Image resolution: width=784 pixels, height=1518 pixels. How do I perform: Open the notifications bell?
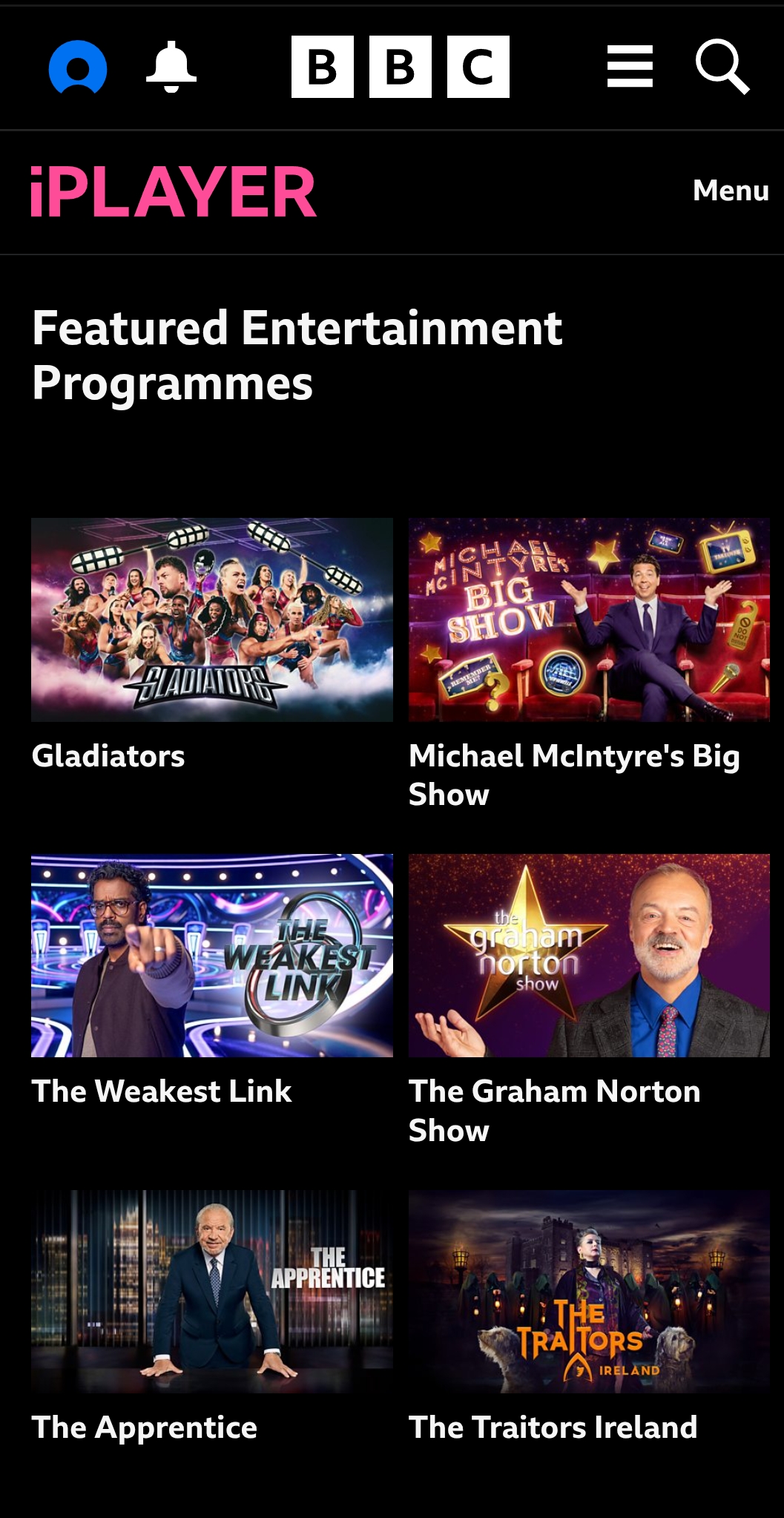click(171, 68)
